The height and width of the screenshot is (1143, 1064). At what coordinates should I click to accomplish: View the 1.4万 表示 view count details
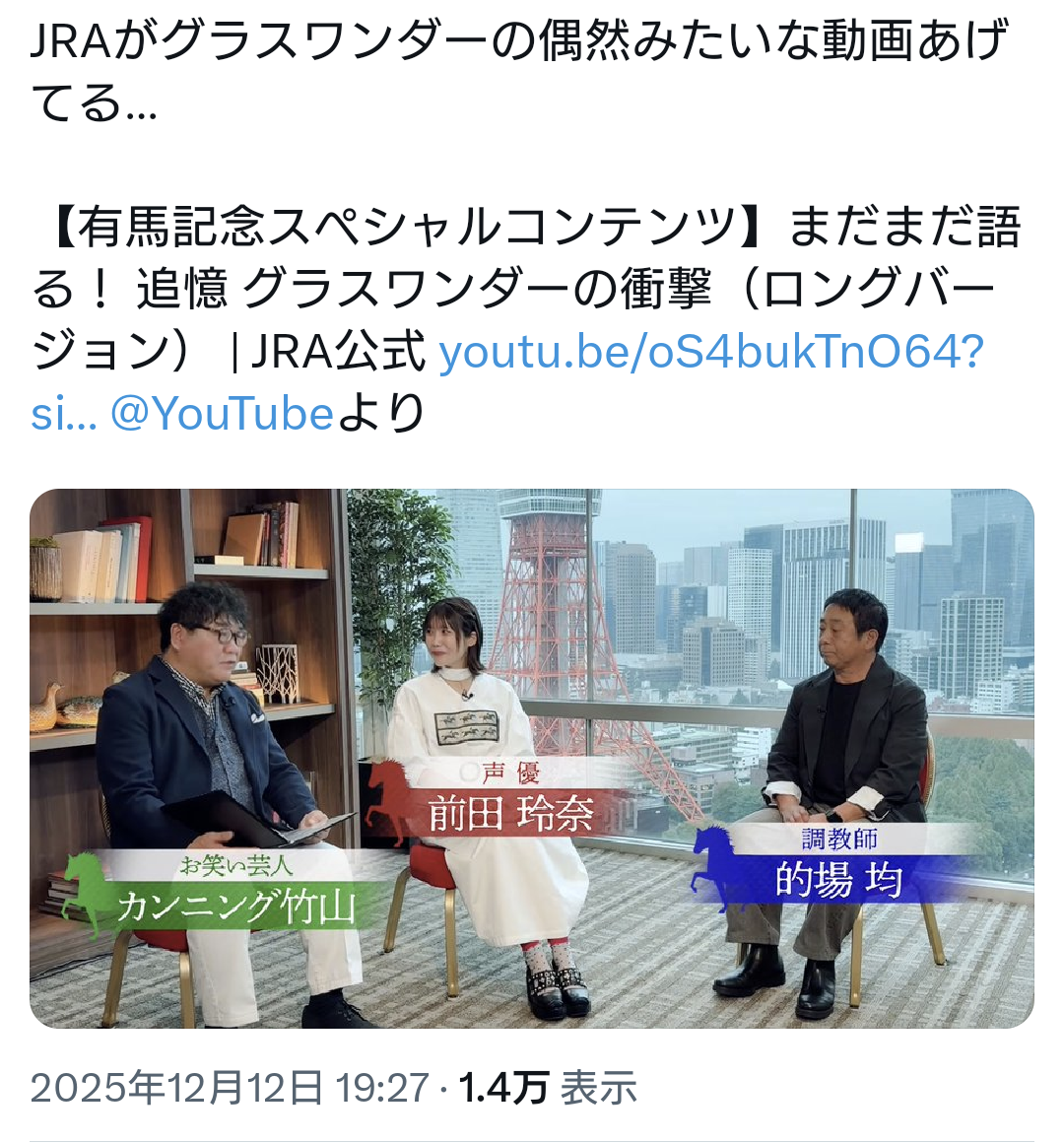(548, 1088)
